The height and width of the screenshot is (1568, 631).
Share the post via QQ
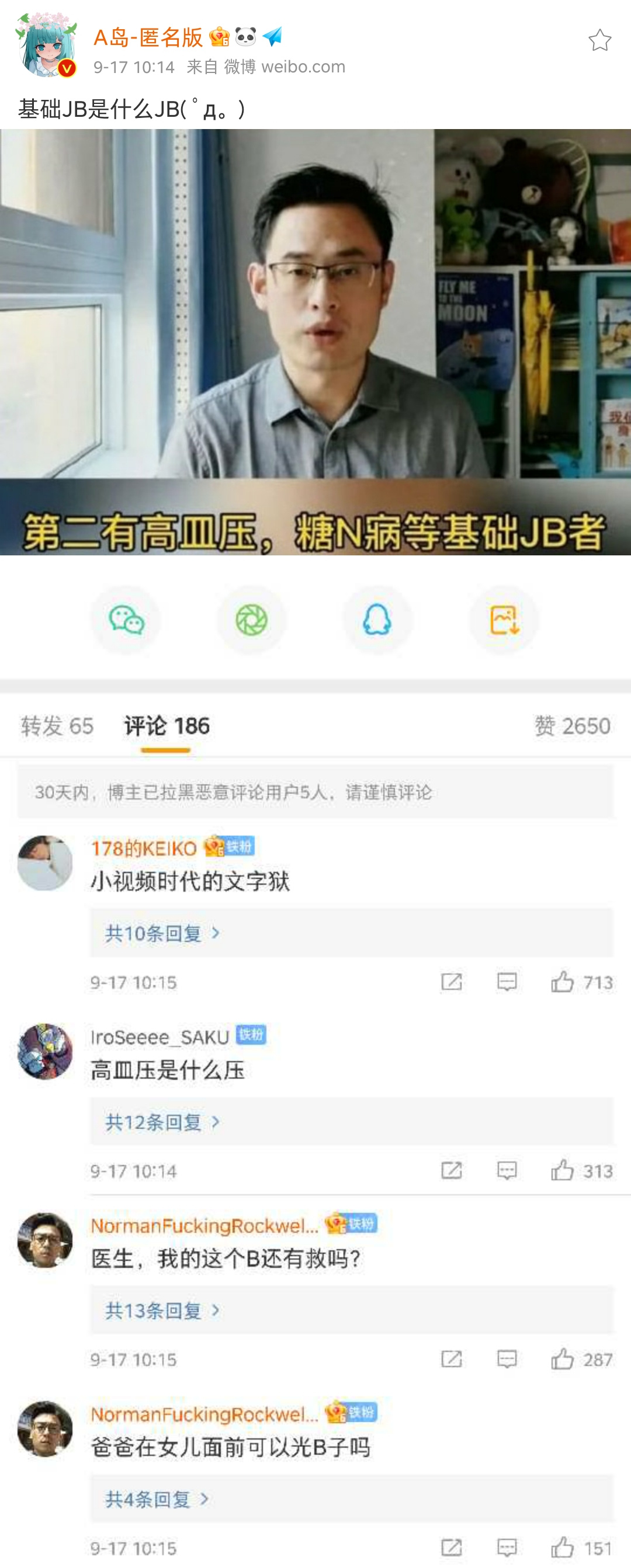coord(377,620)
